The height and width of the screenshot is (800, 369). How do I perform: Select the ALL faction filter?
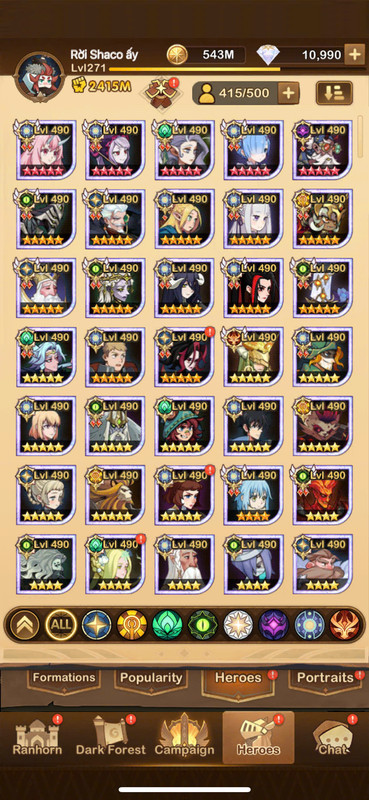point(61,624)
